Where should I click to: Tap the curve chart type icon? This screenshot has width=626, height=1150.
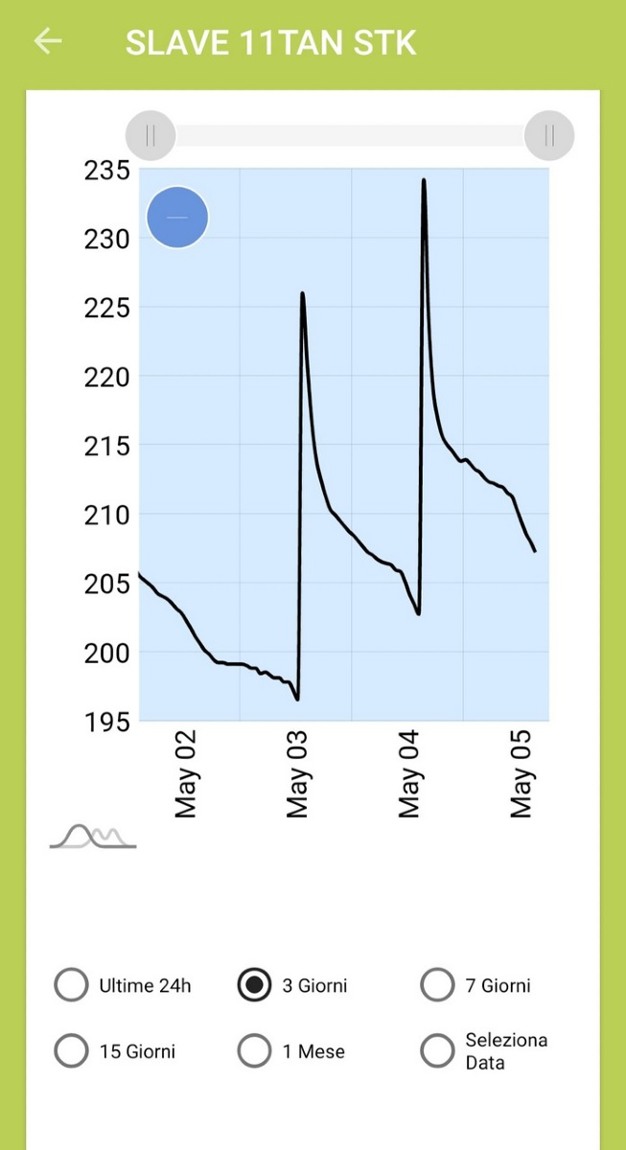(x=93, y=837)
